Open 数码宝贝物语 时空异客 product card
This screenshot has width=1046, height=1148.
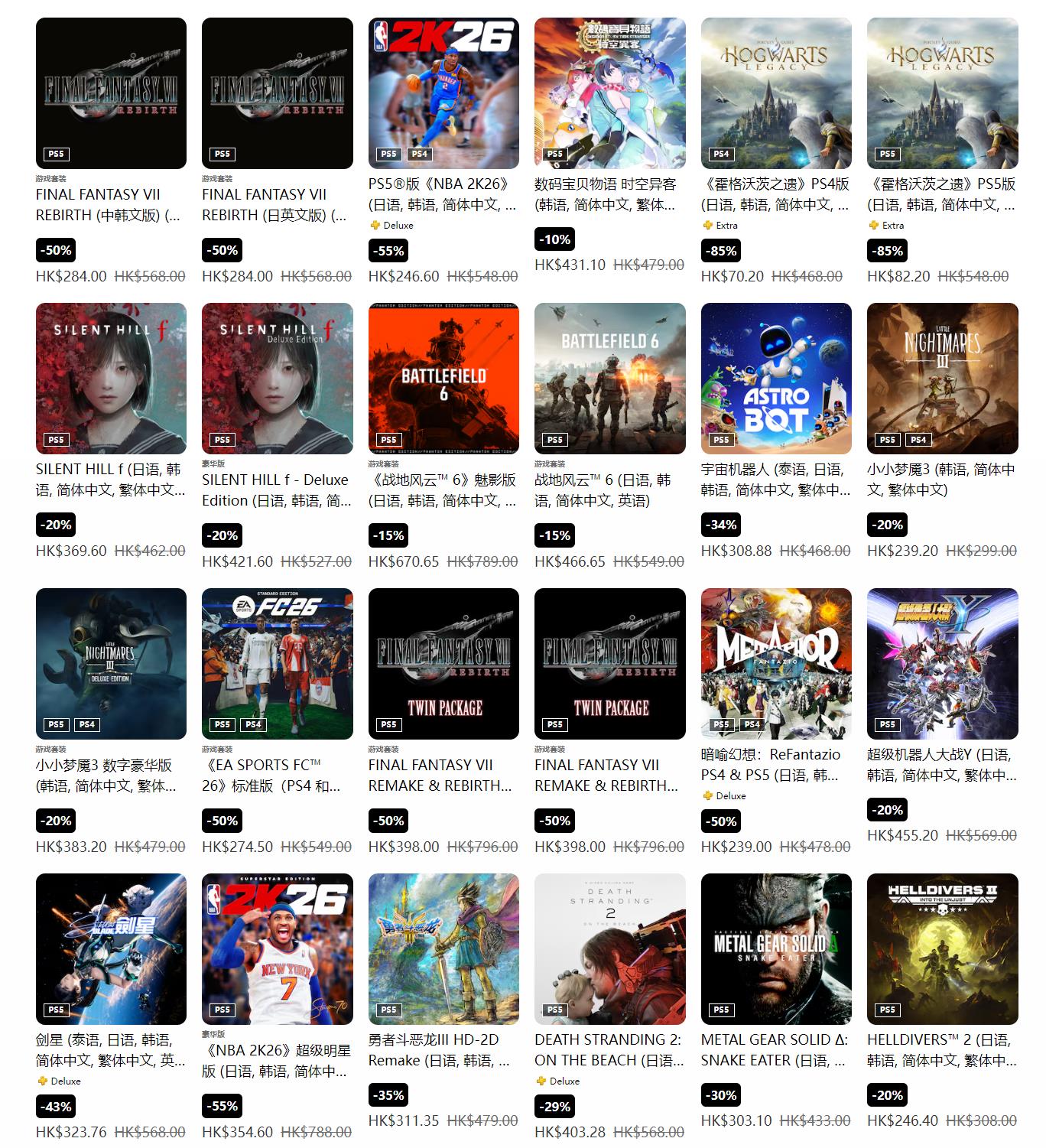pyautogui.click(x=609, y=93)
